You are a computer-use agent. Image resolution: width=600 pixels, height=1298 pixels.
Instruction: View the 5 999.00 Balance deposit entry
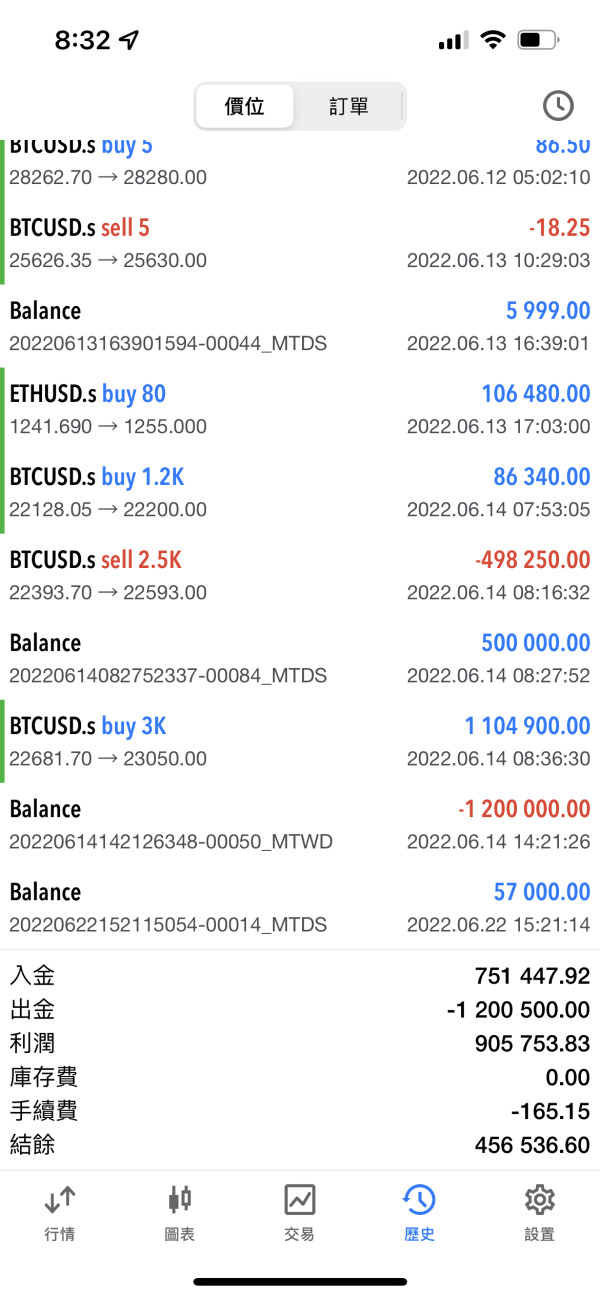(300, 326)
